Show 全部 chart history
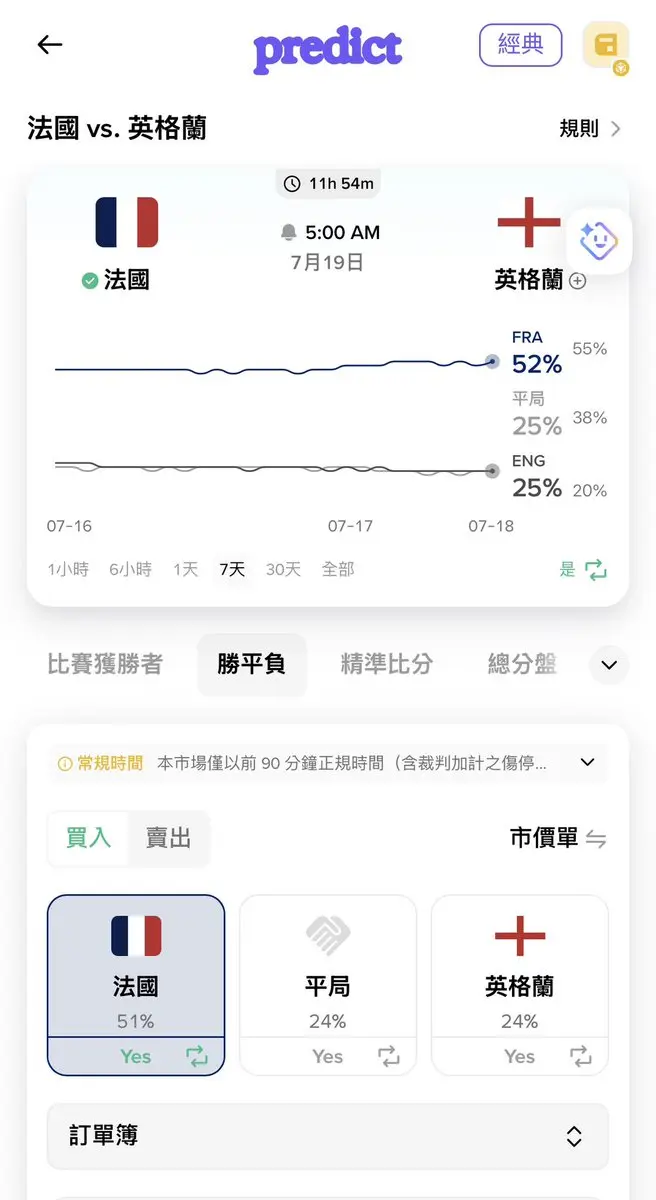Viewport: 656px width, 1200px height. 338,569
